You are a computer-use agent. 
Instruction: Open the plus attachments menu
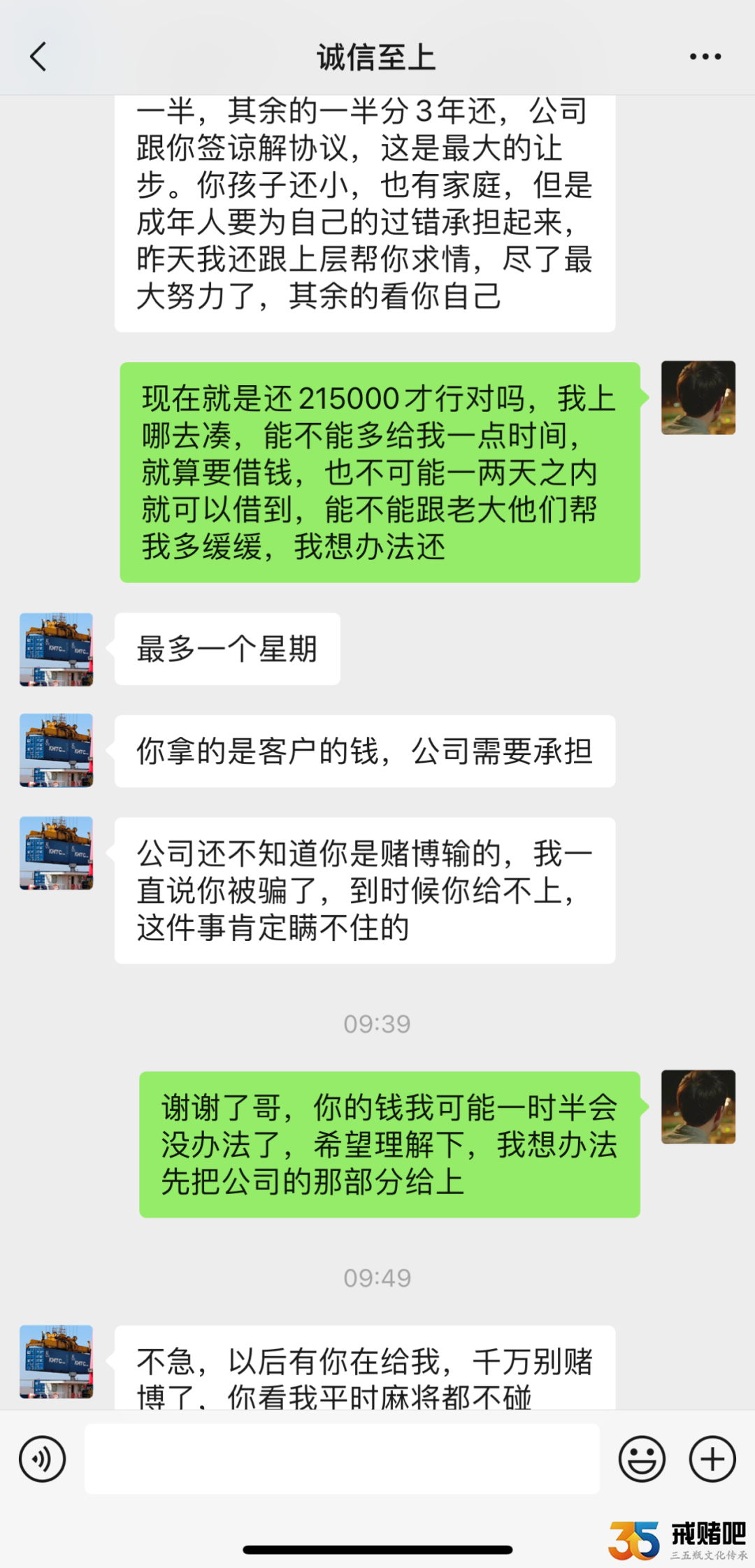(x=712, y=1459)
